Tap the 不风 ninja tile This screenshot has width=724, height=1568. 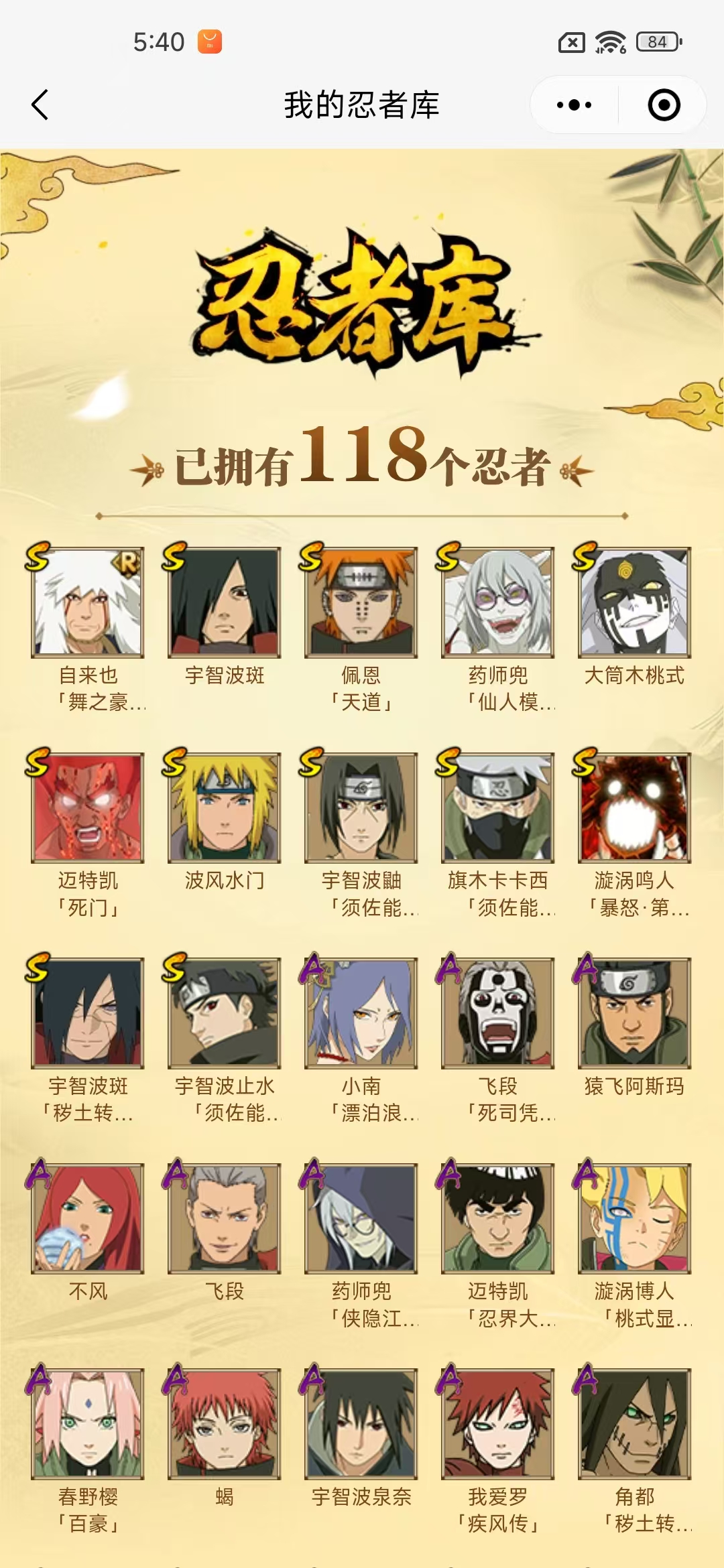click(88, 1218)
